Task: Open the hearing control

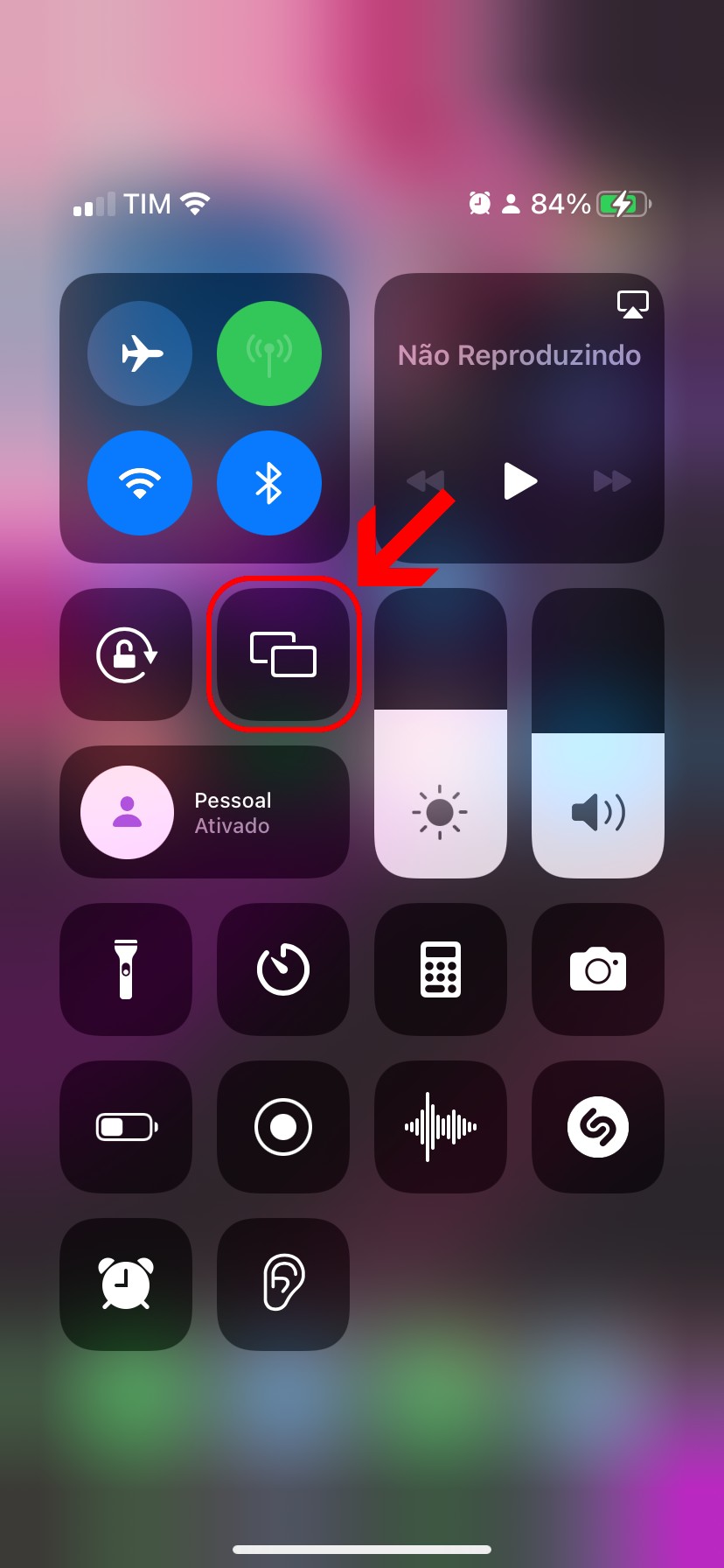Action: click(283, 1284)
